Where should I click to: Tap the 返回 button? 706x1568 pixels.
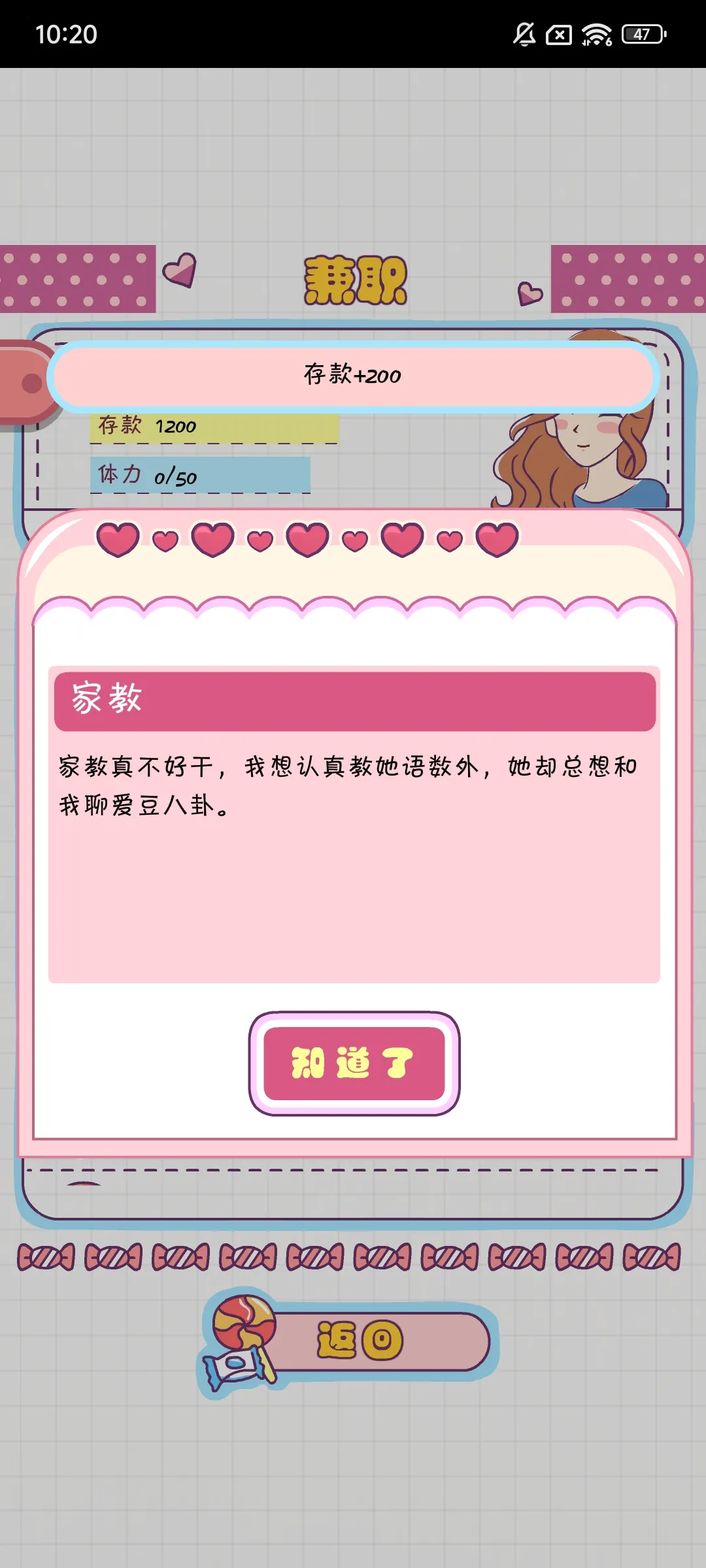361,1341
